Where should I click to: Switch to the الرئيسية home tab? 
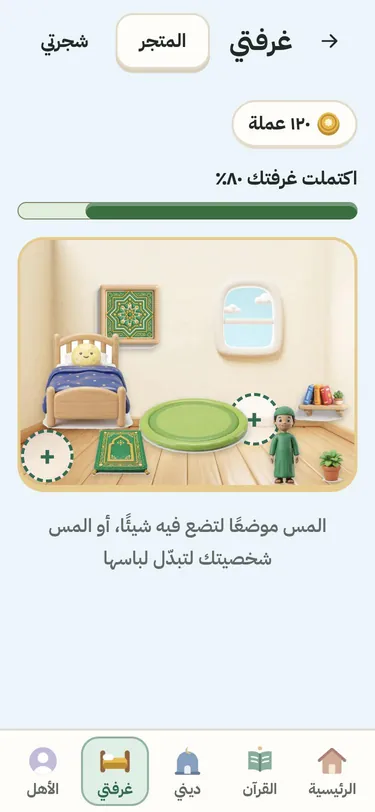[x=332, y=771]
